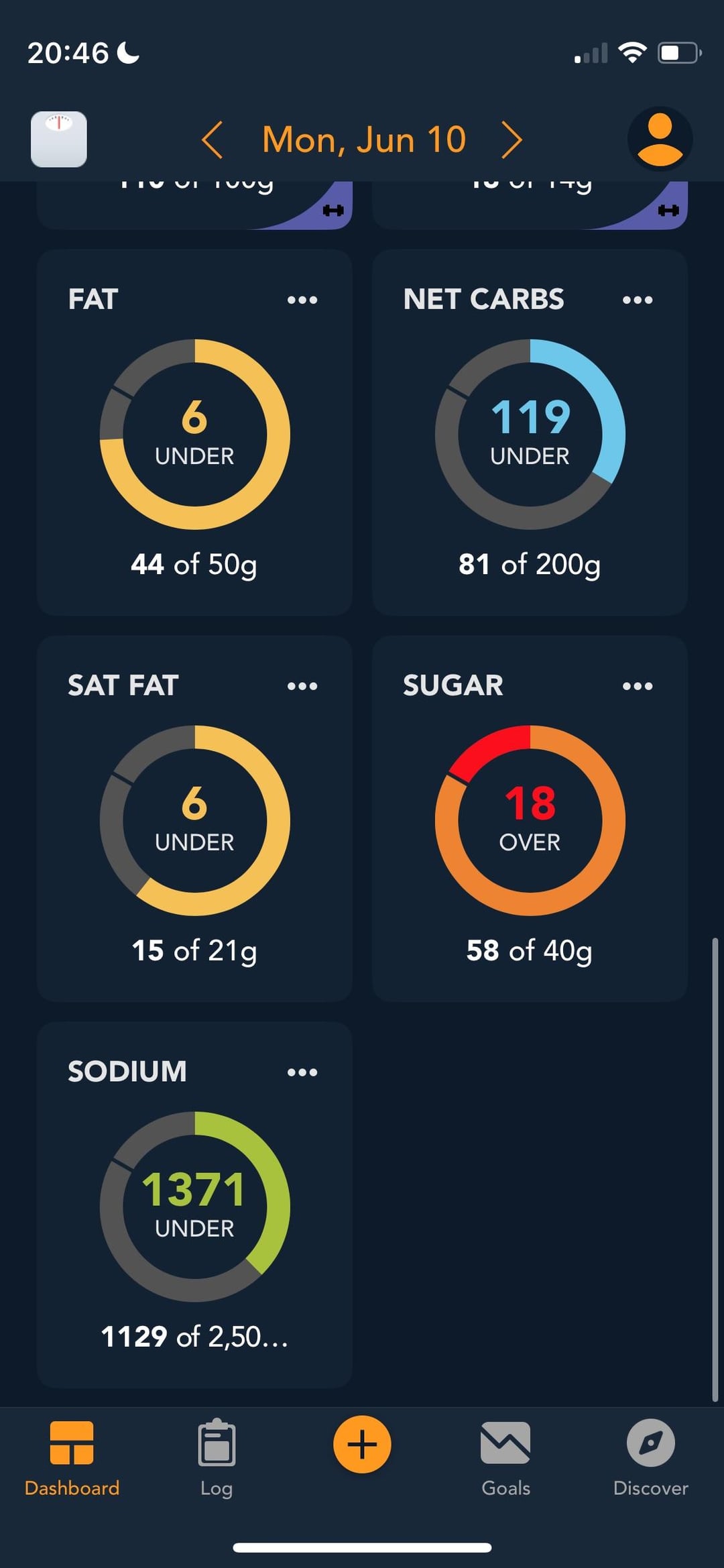The height and width of the screenshot is (1568, 724).
Task: Go to the next day
Action: [511, 139]
